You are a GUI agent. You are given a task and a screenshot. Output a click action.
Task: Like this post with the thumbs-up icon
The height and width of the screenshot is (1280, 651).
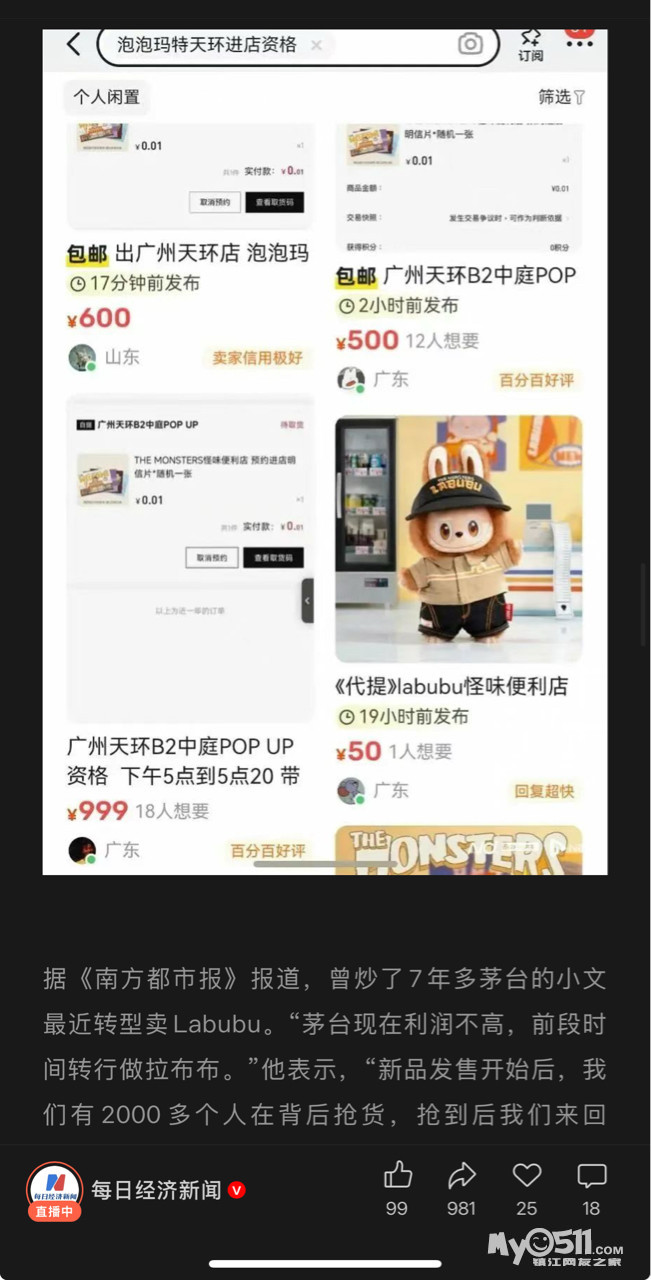(397, 1176)
